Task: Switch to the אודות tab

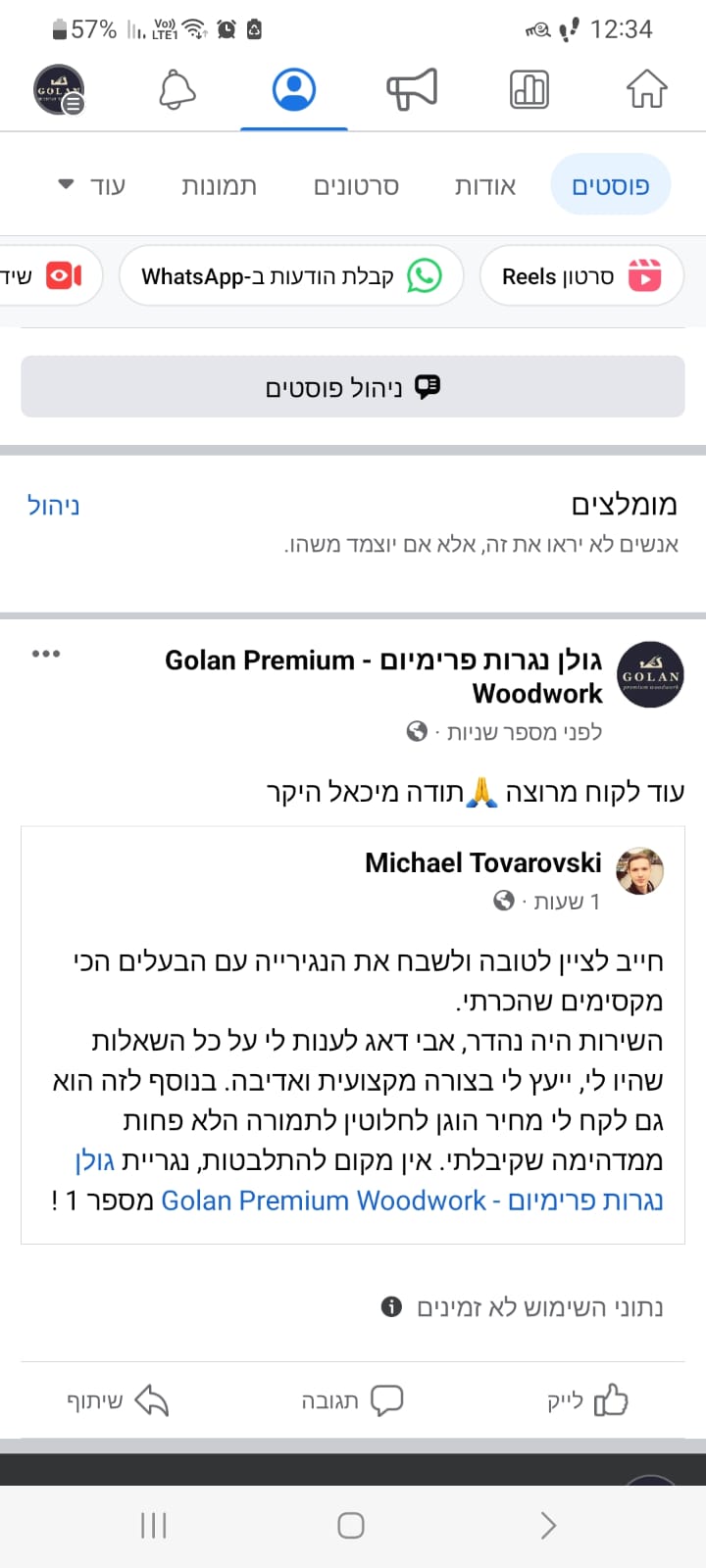Action: (484, 186)
